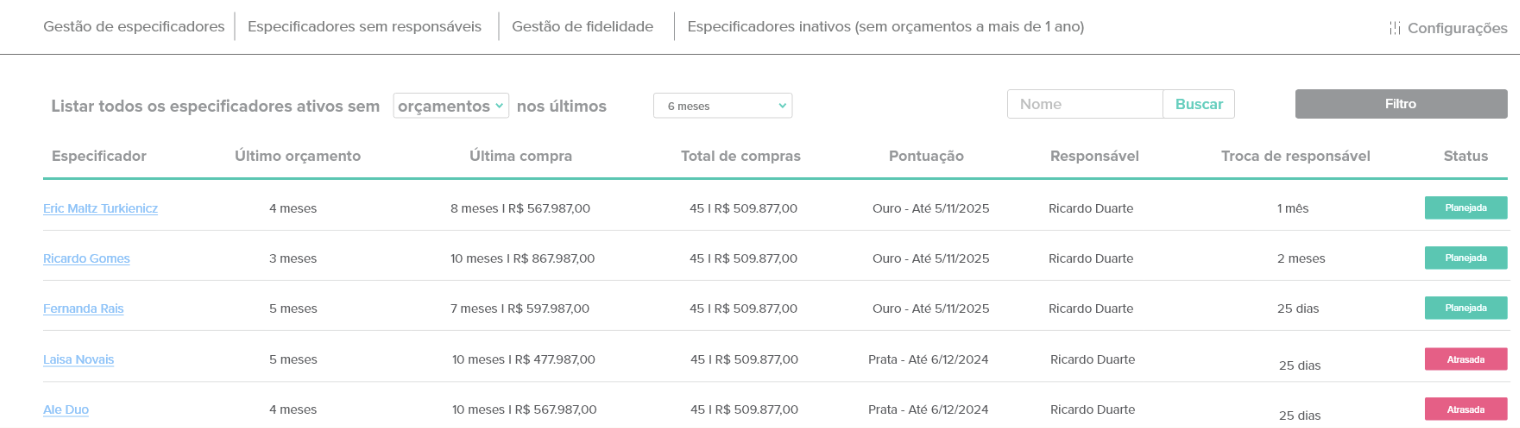
Task: Open Fernanda Rais's profile link
Action: click(83, 308)
